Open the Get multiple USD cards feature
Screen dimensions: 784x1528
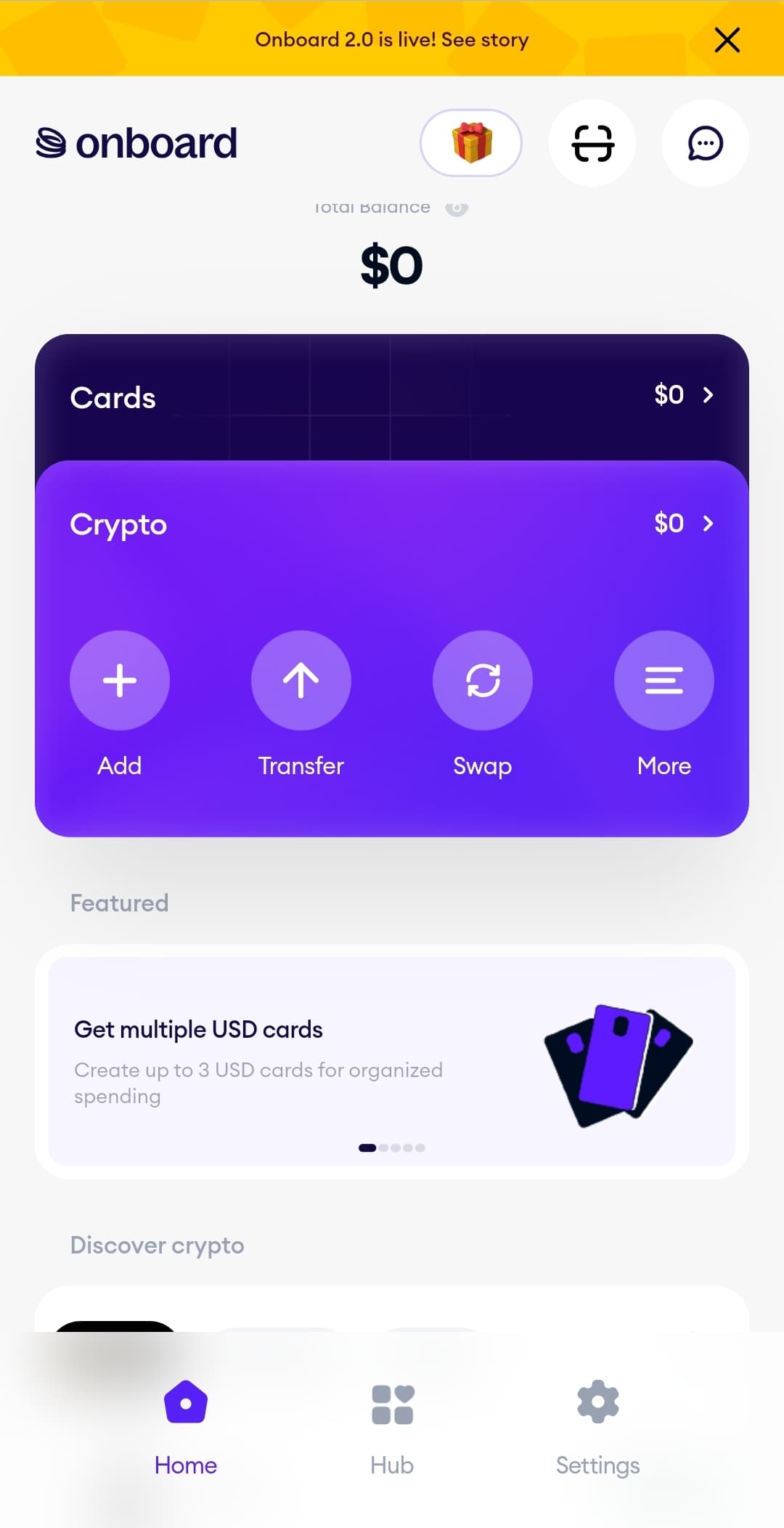(x=392, y=1060)
